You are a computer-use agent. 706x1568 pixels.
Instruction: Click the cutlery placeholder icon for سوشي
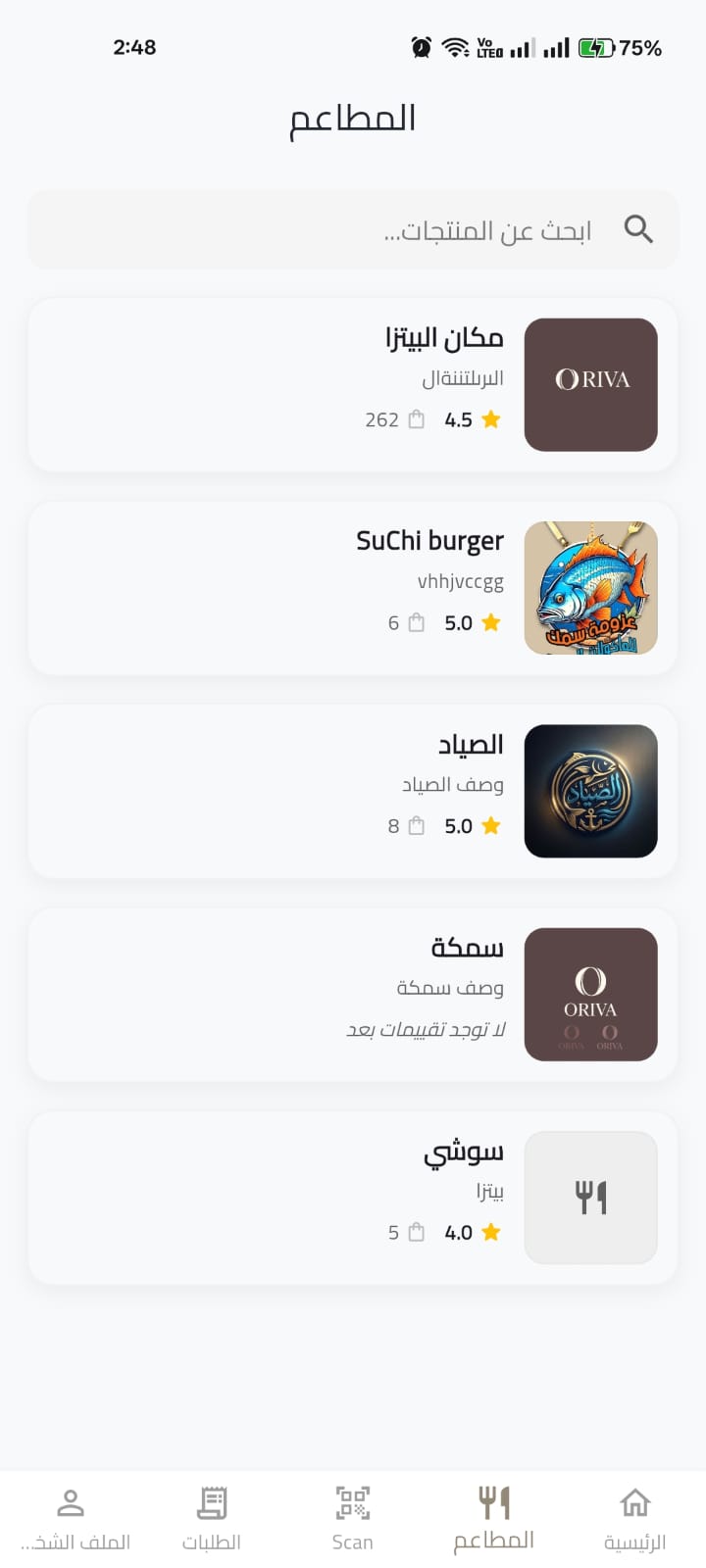coord(590,1197)
